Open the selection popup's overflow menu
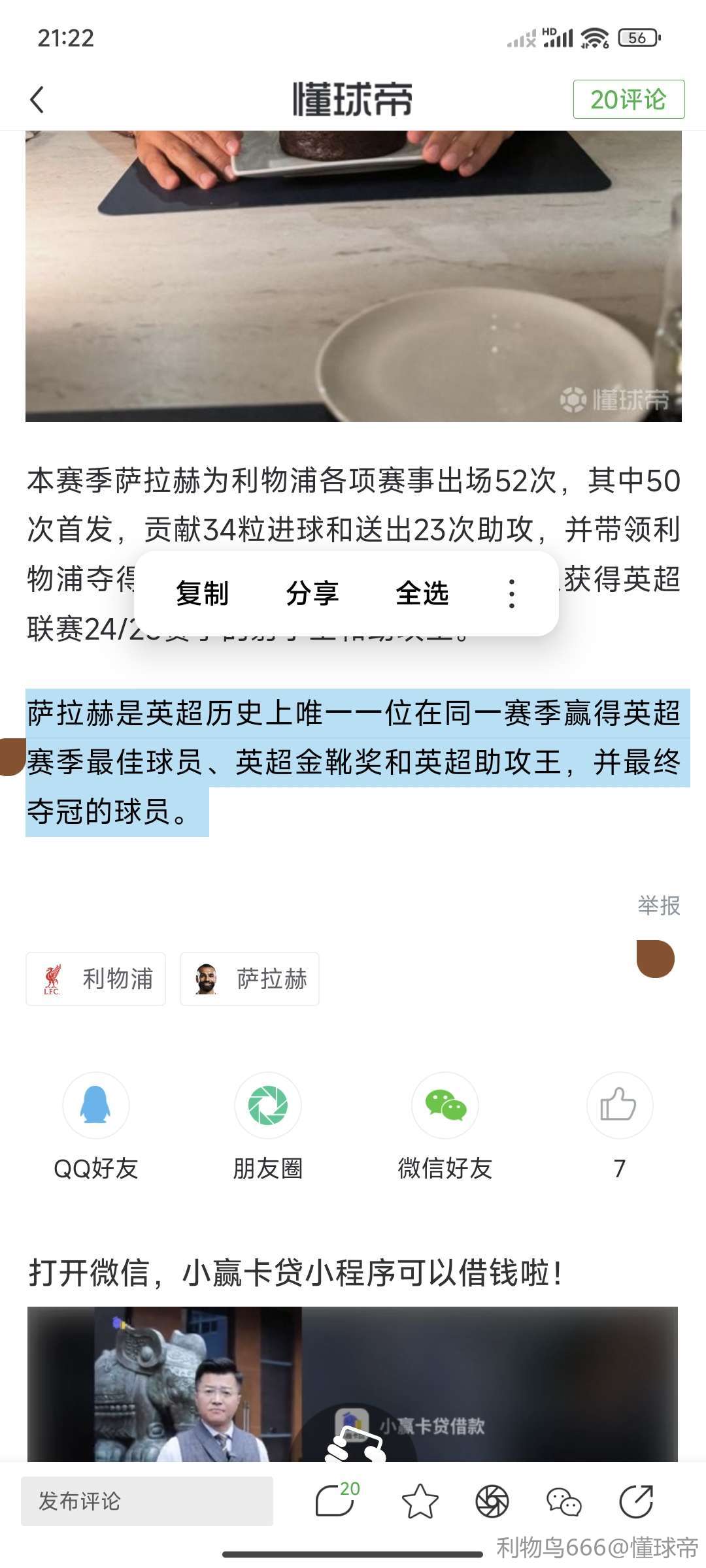The image size is (706, 1568). click(x=512, y=593)
